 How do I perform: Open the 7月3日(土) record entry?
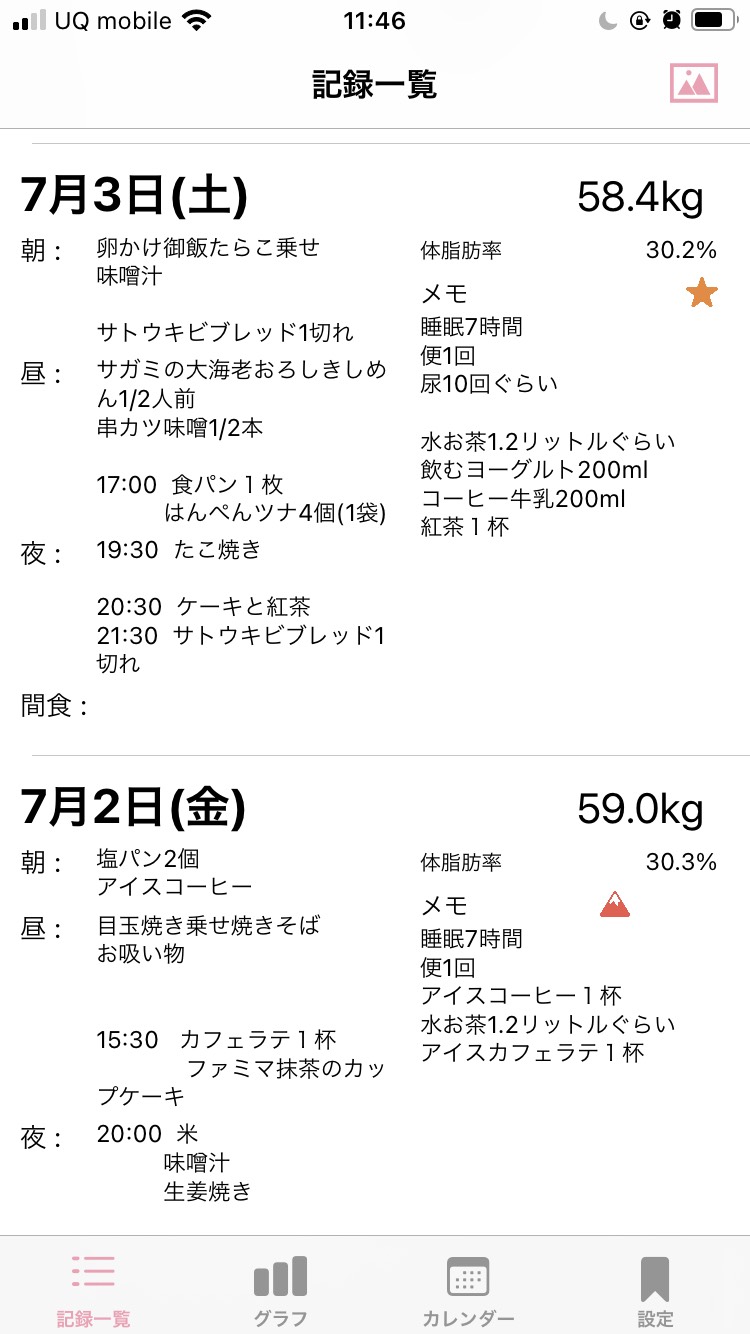click(375, 449)
